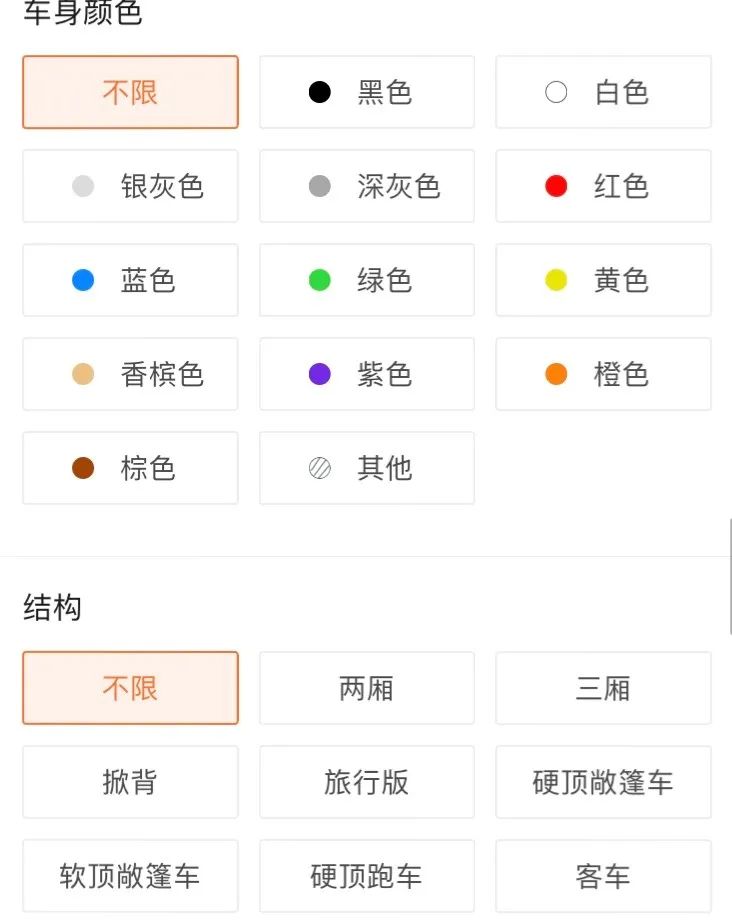Image resolution: width=732 pixels, height=921 pixels.
Task: Click the yellow dot icon next to 黄色
Action: pos(556,280)
